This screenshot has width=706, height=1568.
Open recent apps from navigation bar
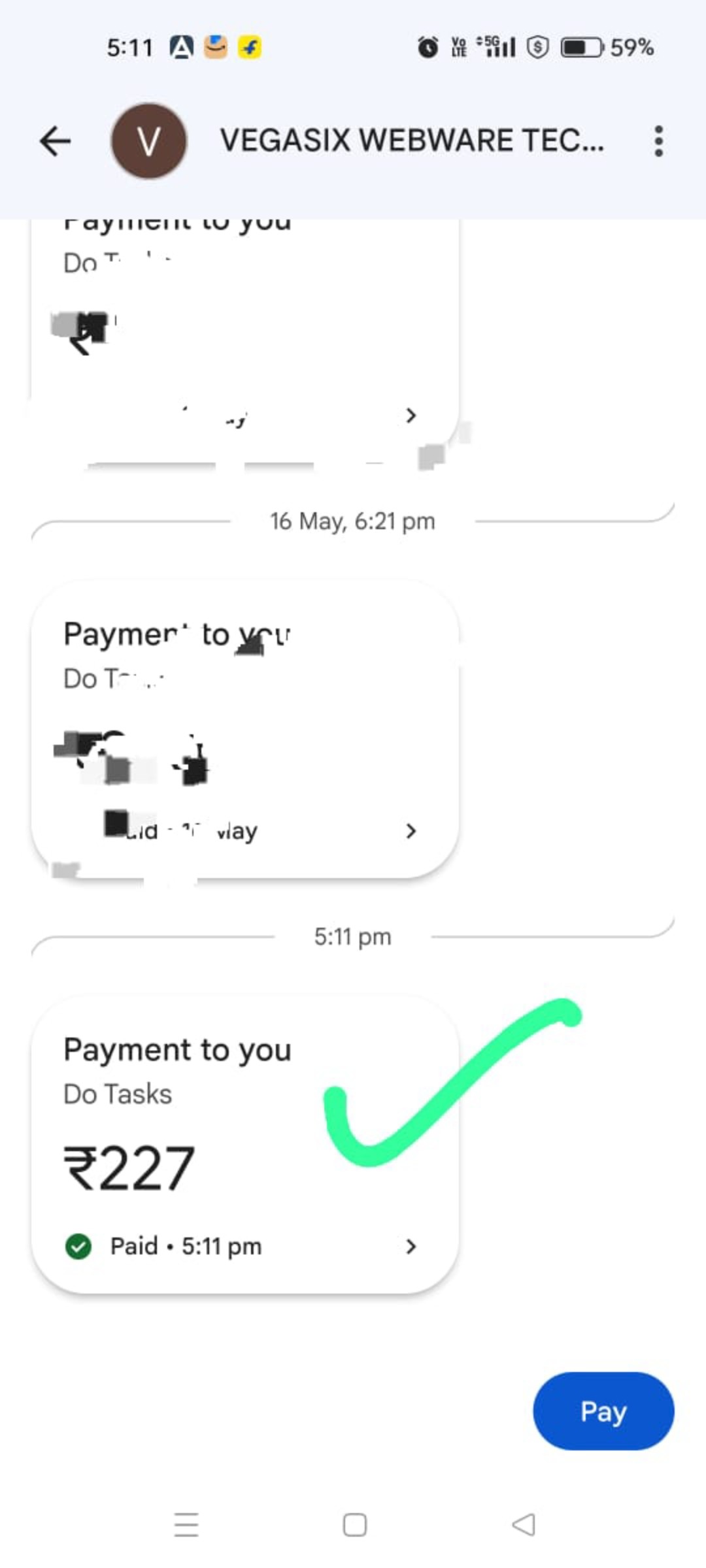pos(186,1525)
